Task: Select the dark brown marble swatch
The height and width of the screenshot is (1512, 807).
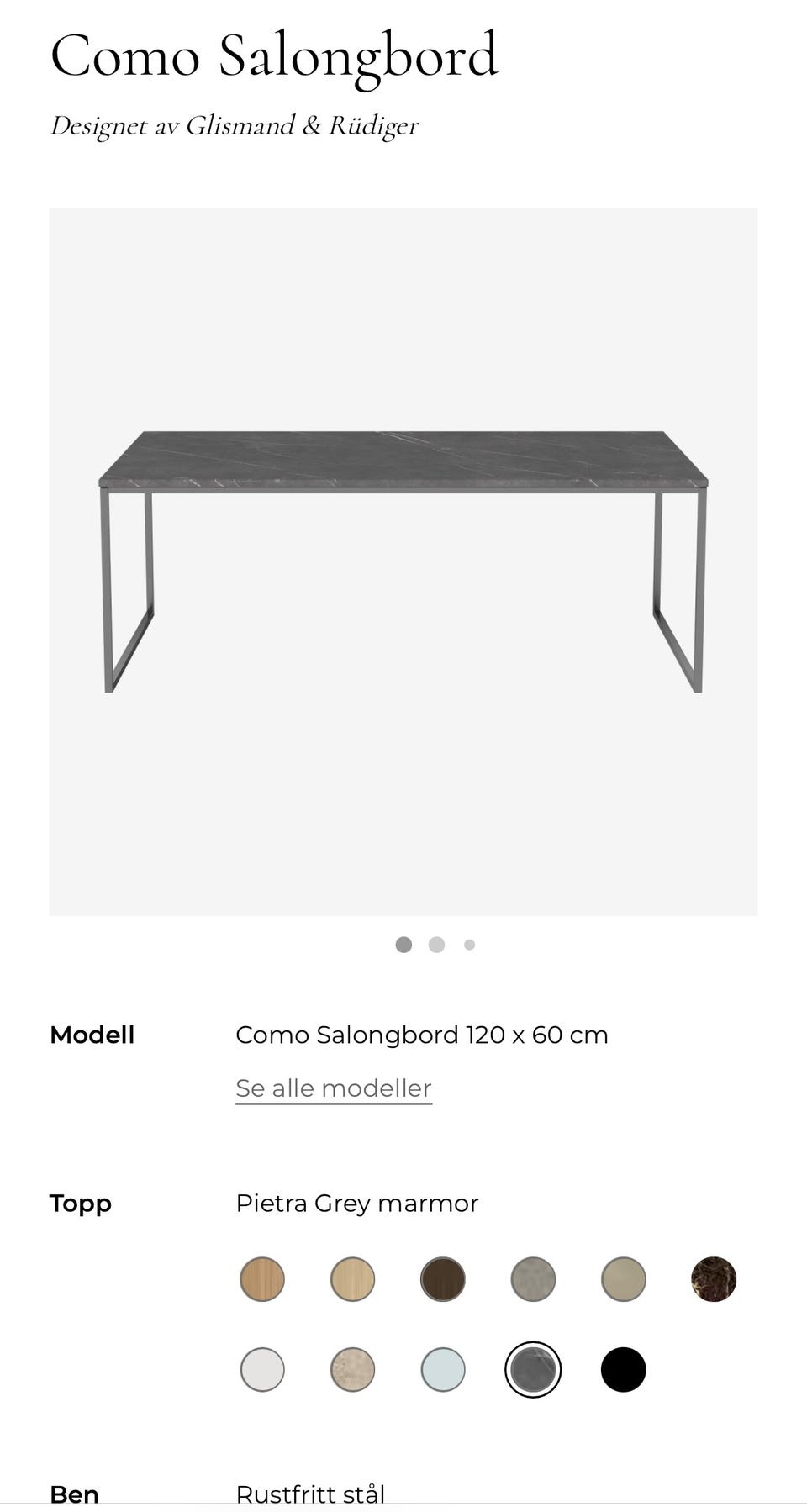Action: (x=713, y=1278)
